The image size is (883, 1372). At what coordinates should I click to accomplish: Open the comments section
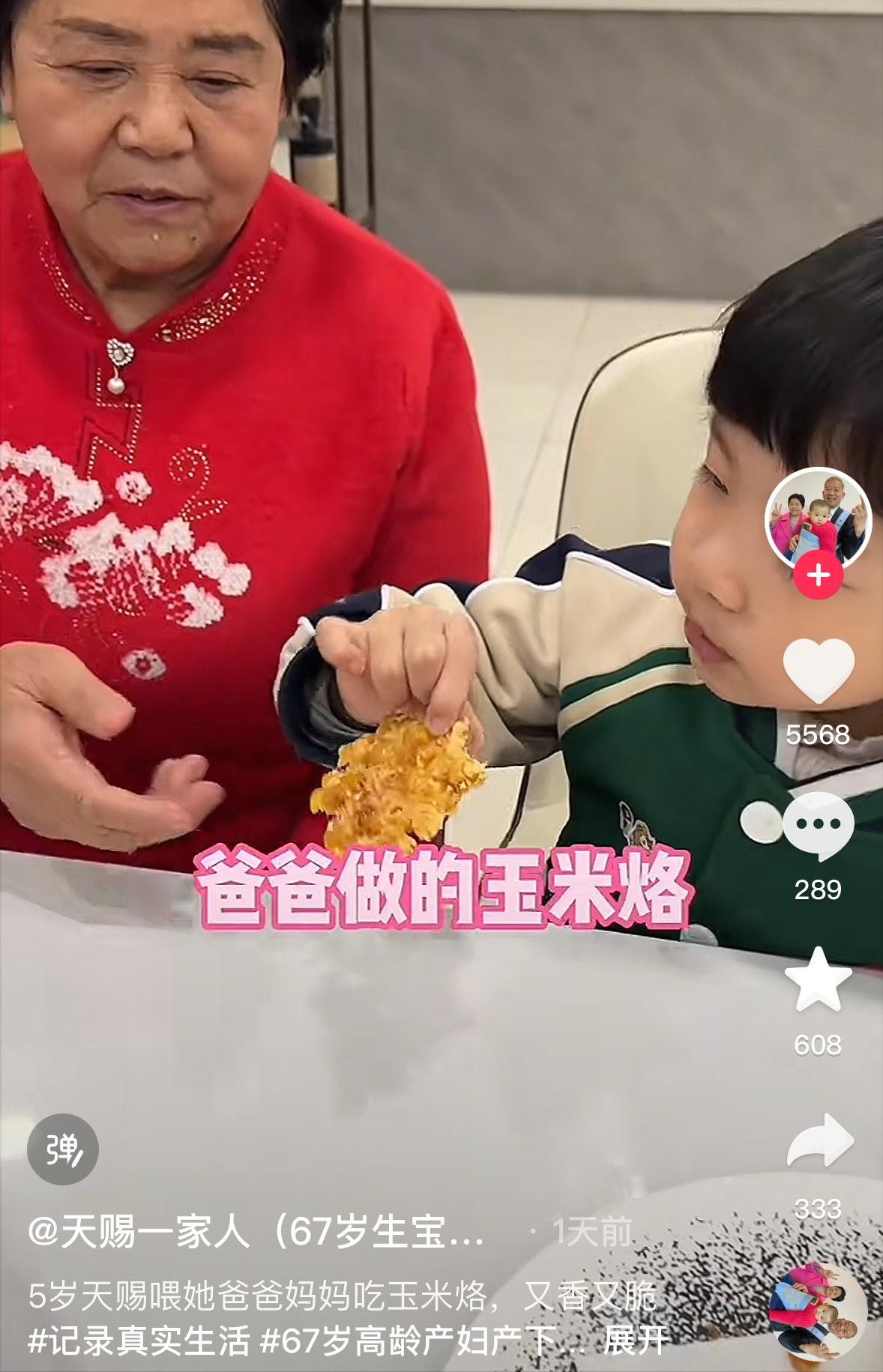point(818,826)
